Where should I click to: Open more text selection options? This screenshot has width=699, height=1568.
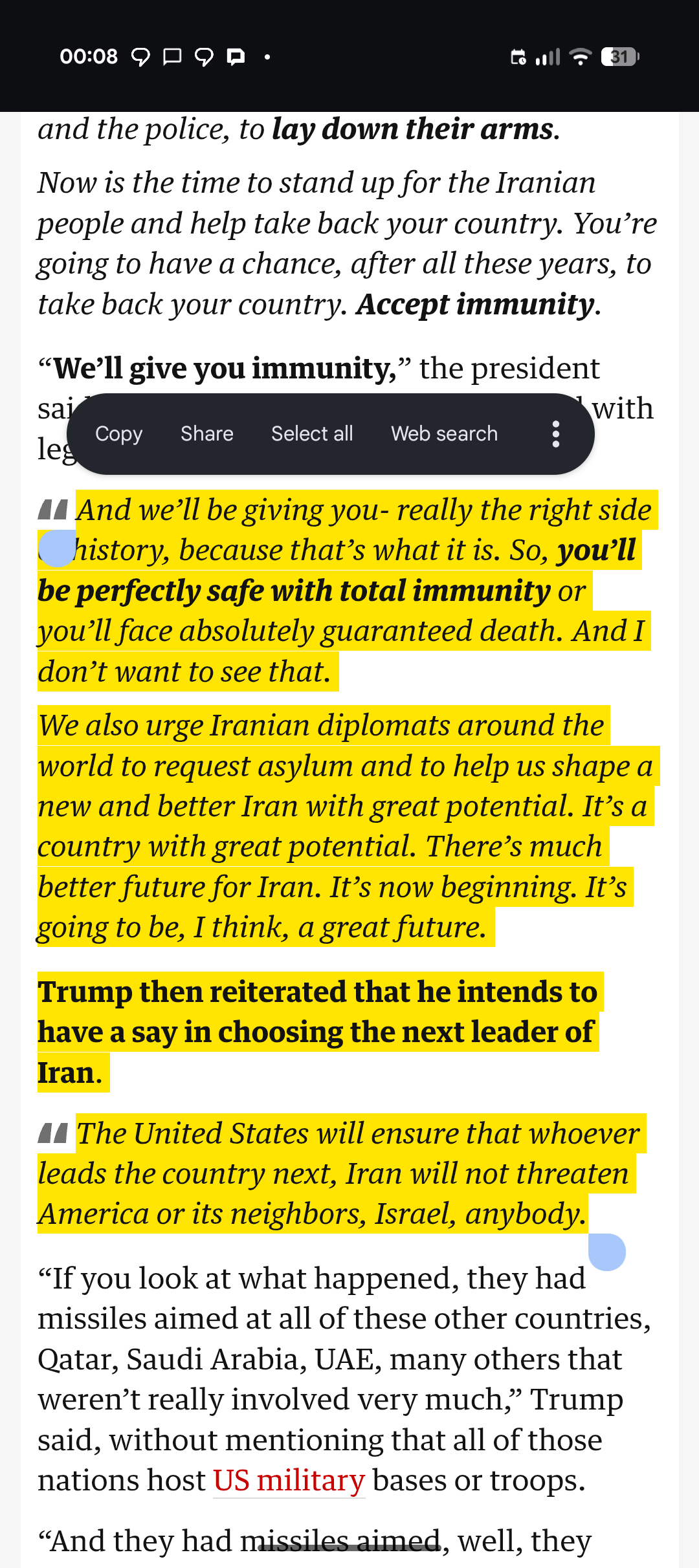tap(555, 434)
